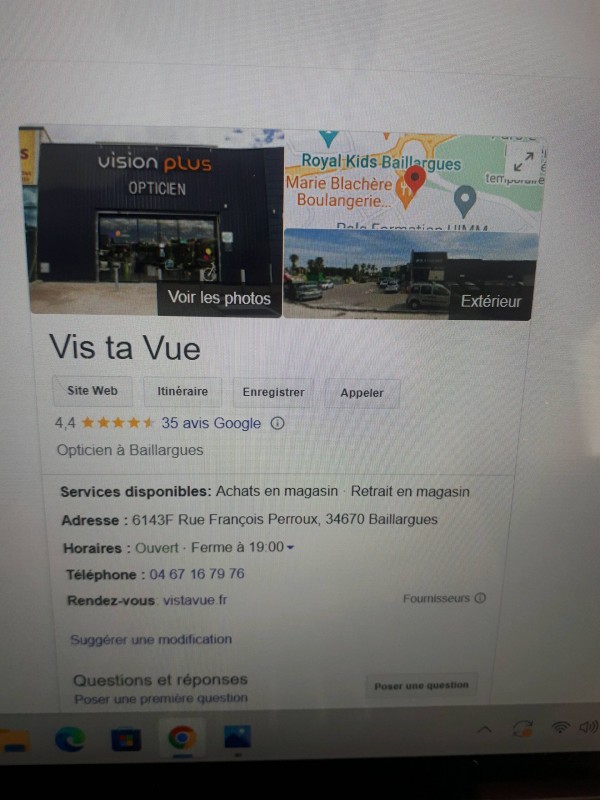Open the Fournisseurs info icon
Screen dimensions: 600x800
[480, 598]
